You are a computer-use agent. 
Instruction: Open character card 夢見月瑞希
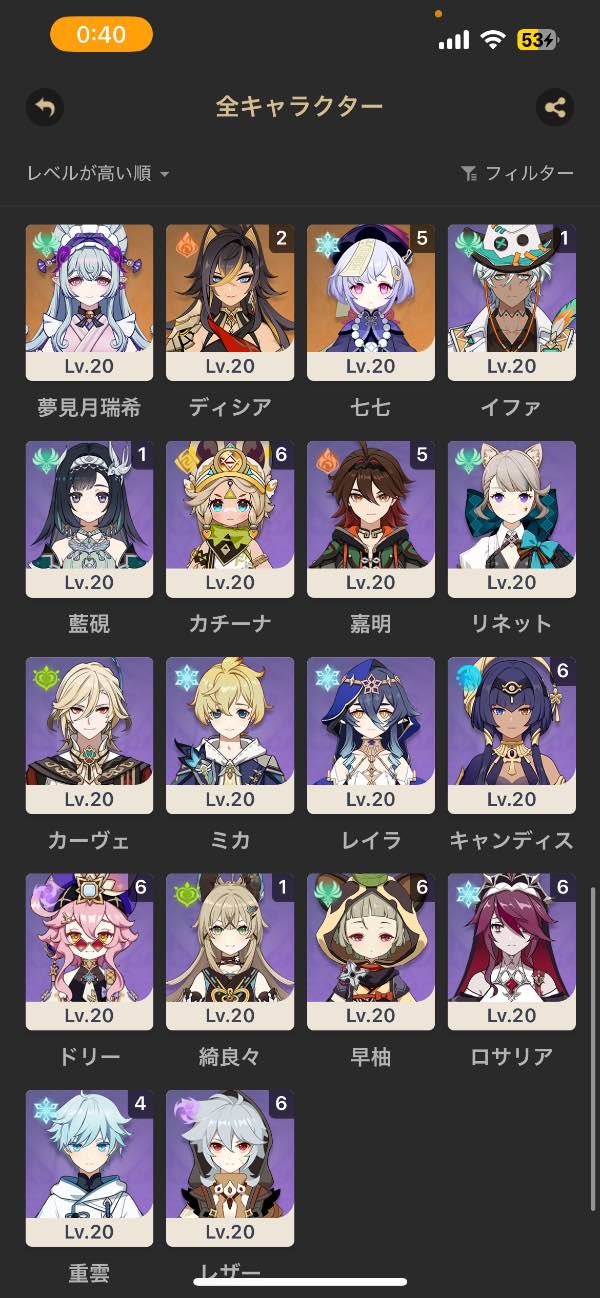(x=89, y=302)
